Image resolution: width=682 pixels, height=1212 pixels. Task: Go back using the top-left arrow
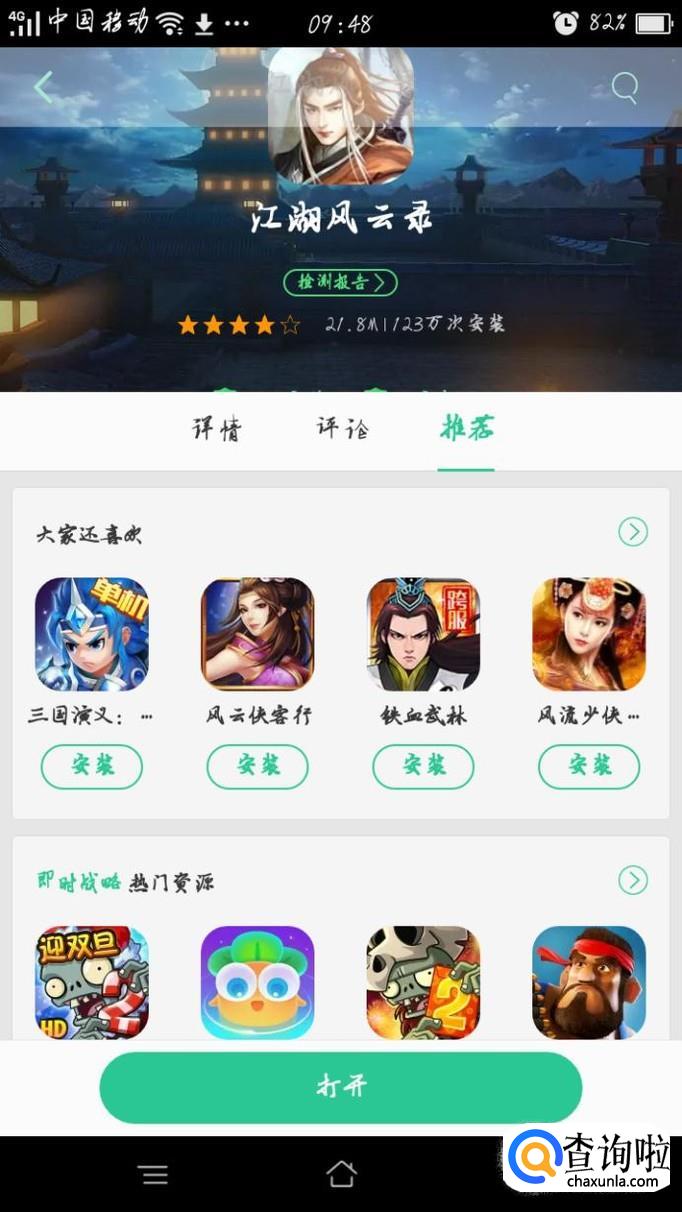pos(43,88)
